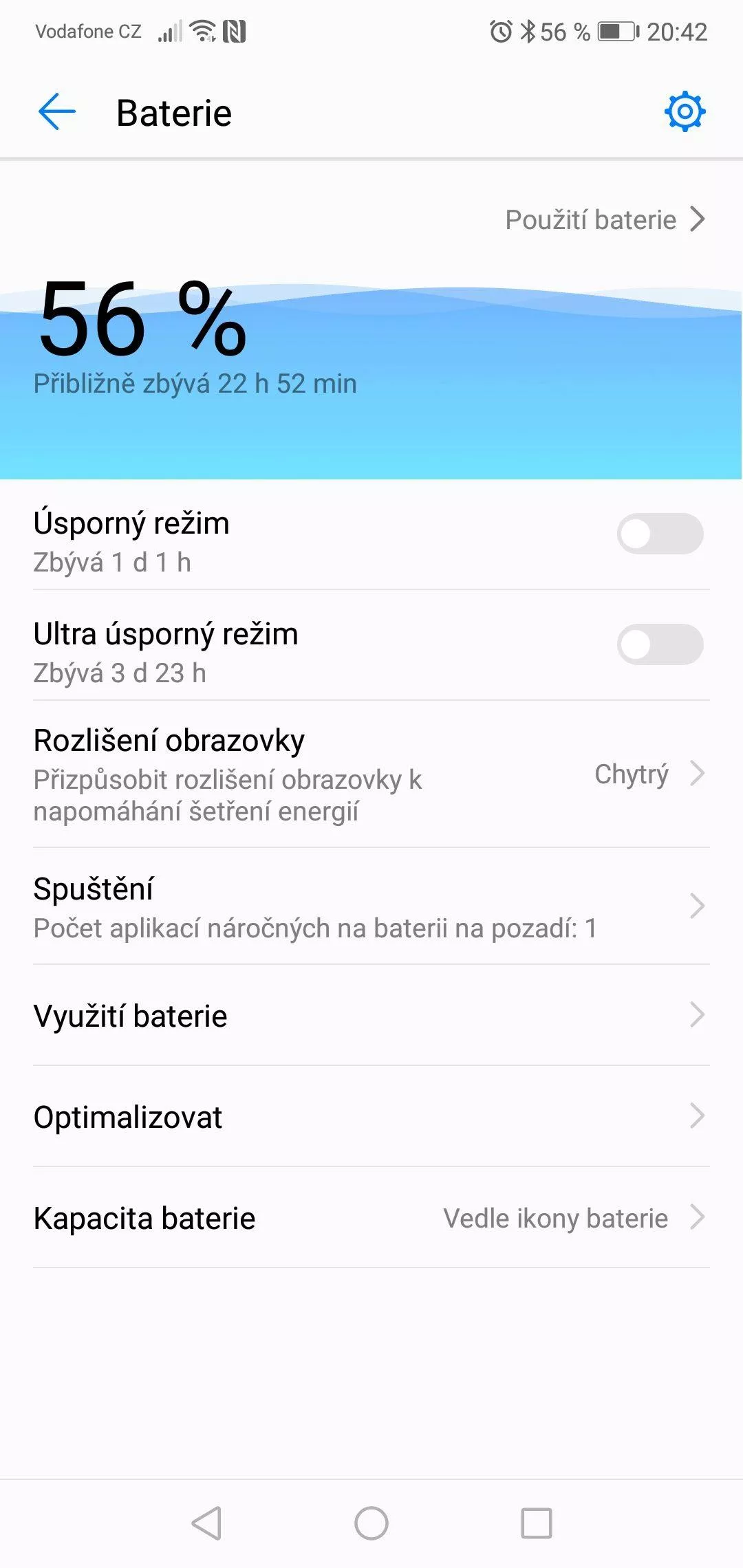Image resolution: width=743 pixels, height=1568 pixels.
Task: Enable Úsporný režim switch
Action: [660, 534]
